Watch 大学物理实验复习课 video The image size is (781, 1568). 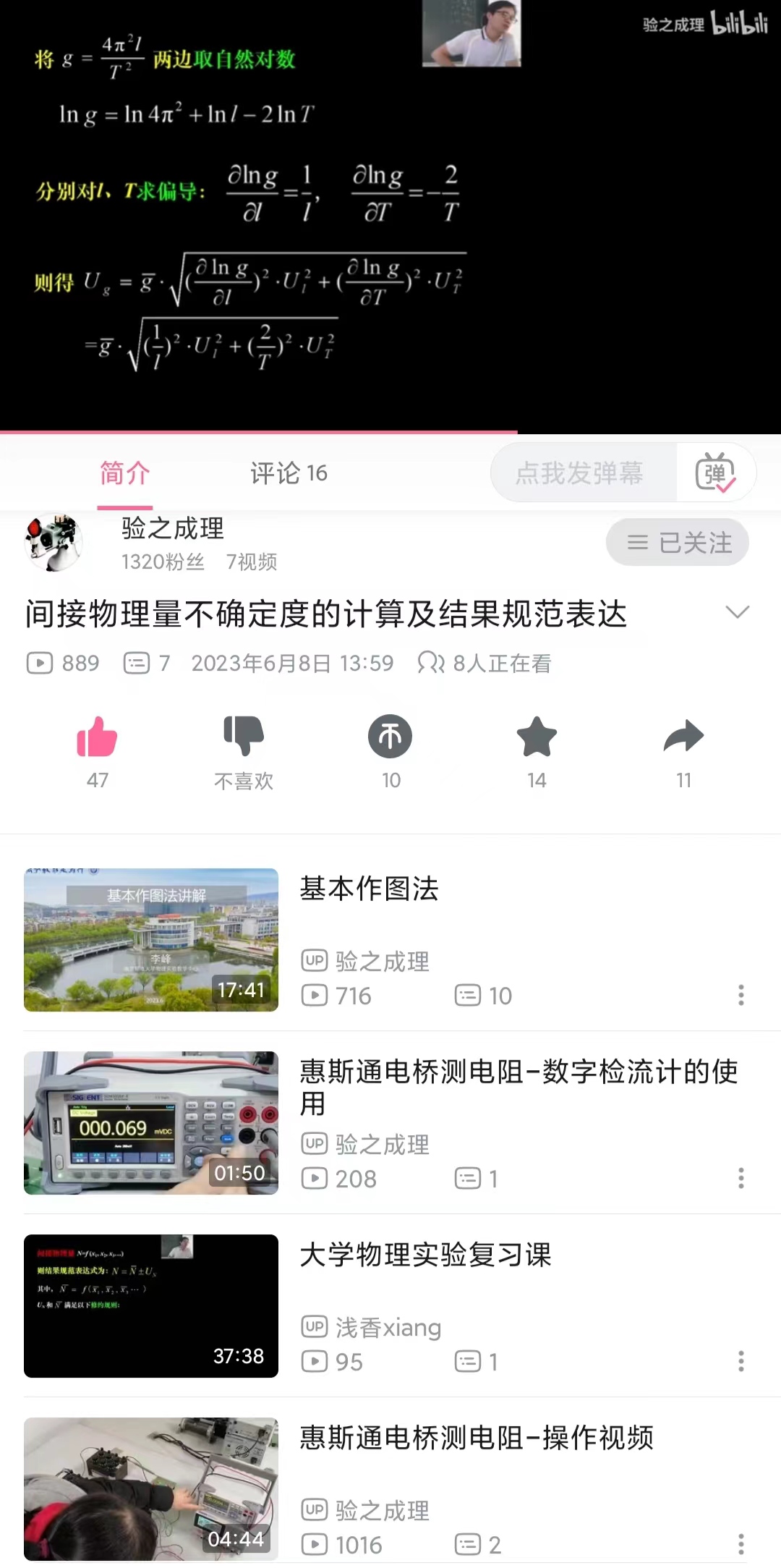(425, 1255)
